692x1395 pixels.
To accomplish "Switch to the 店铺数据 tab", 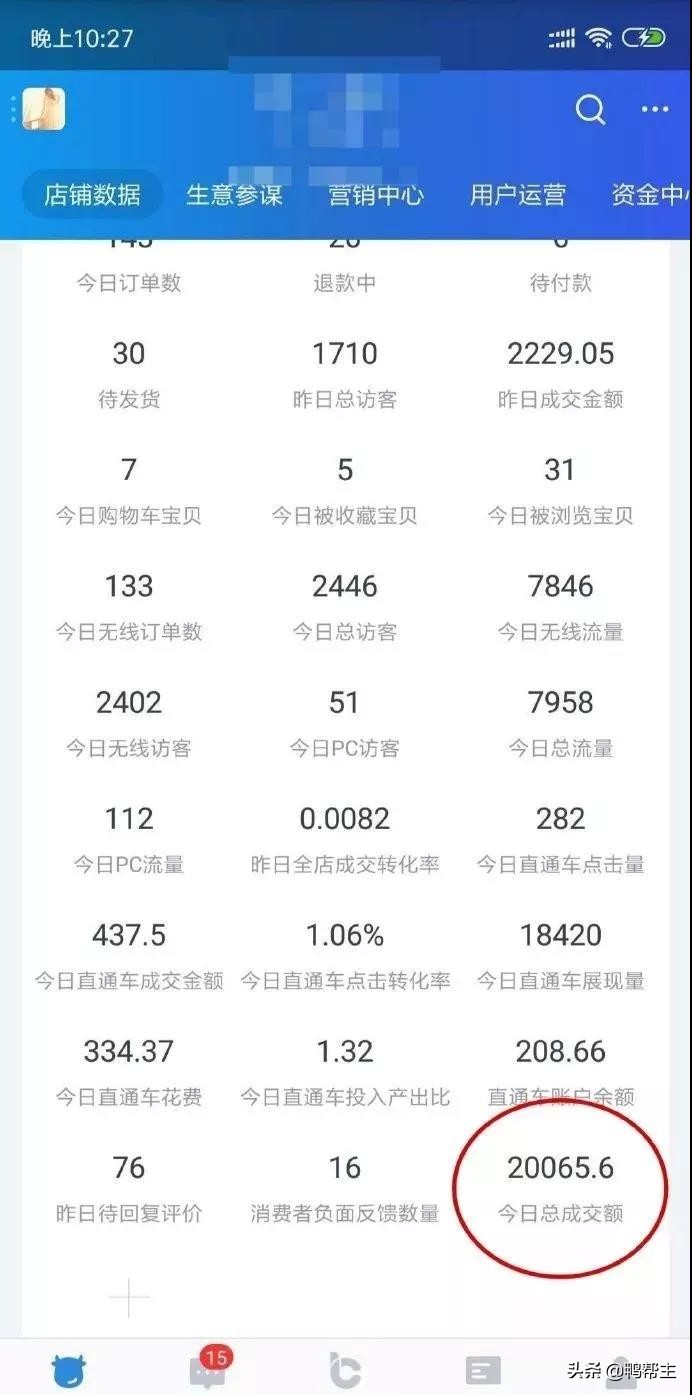I will tap(92, 194).
